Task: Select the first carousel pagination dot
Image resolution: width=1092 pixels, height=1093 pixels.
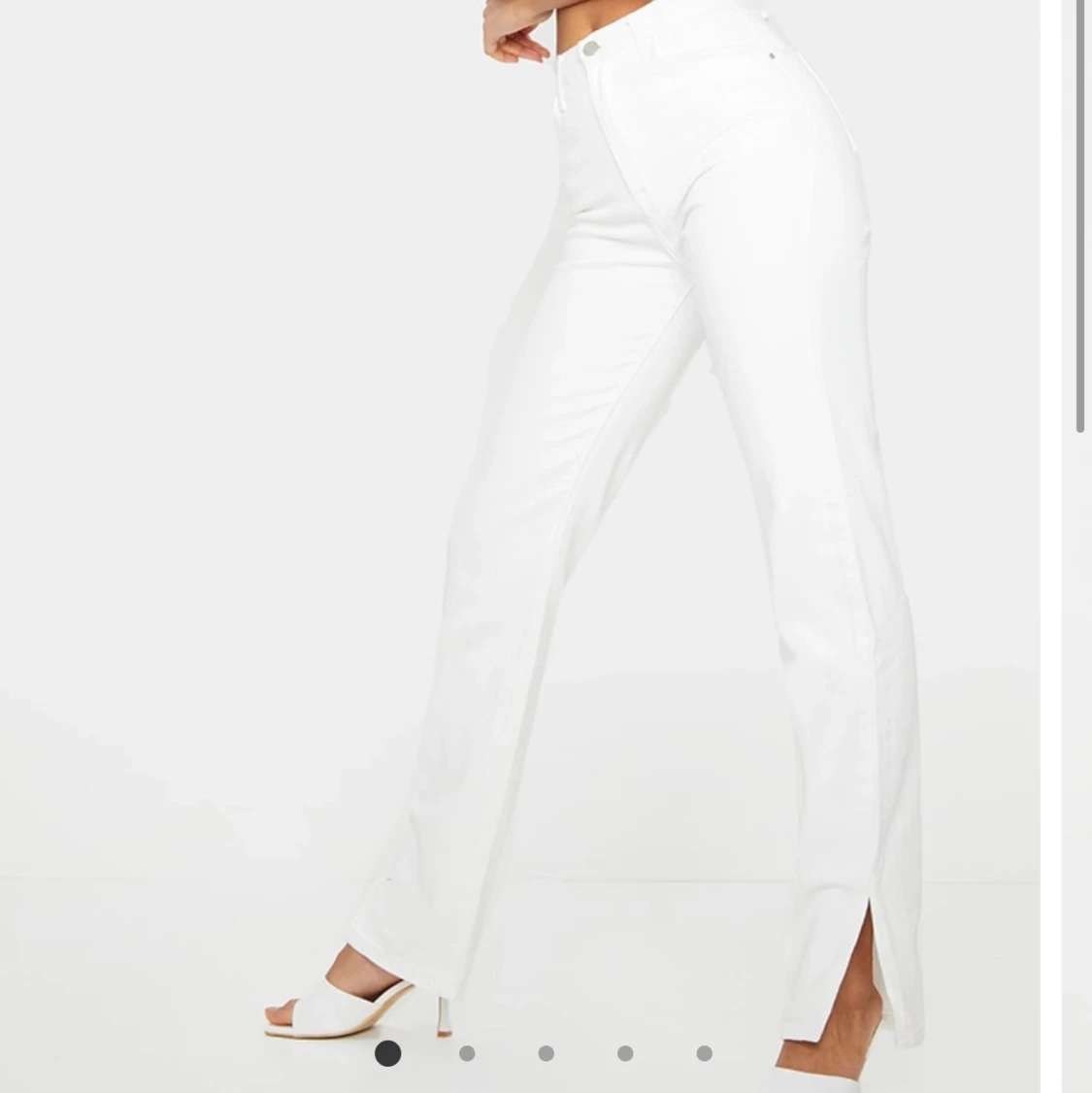Action: click(x=387, y=1053)
